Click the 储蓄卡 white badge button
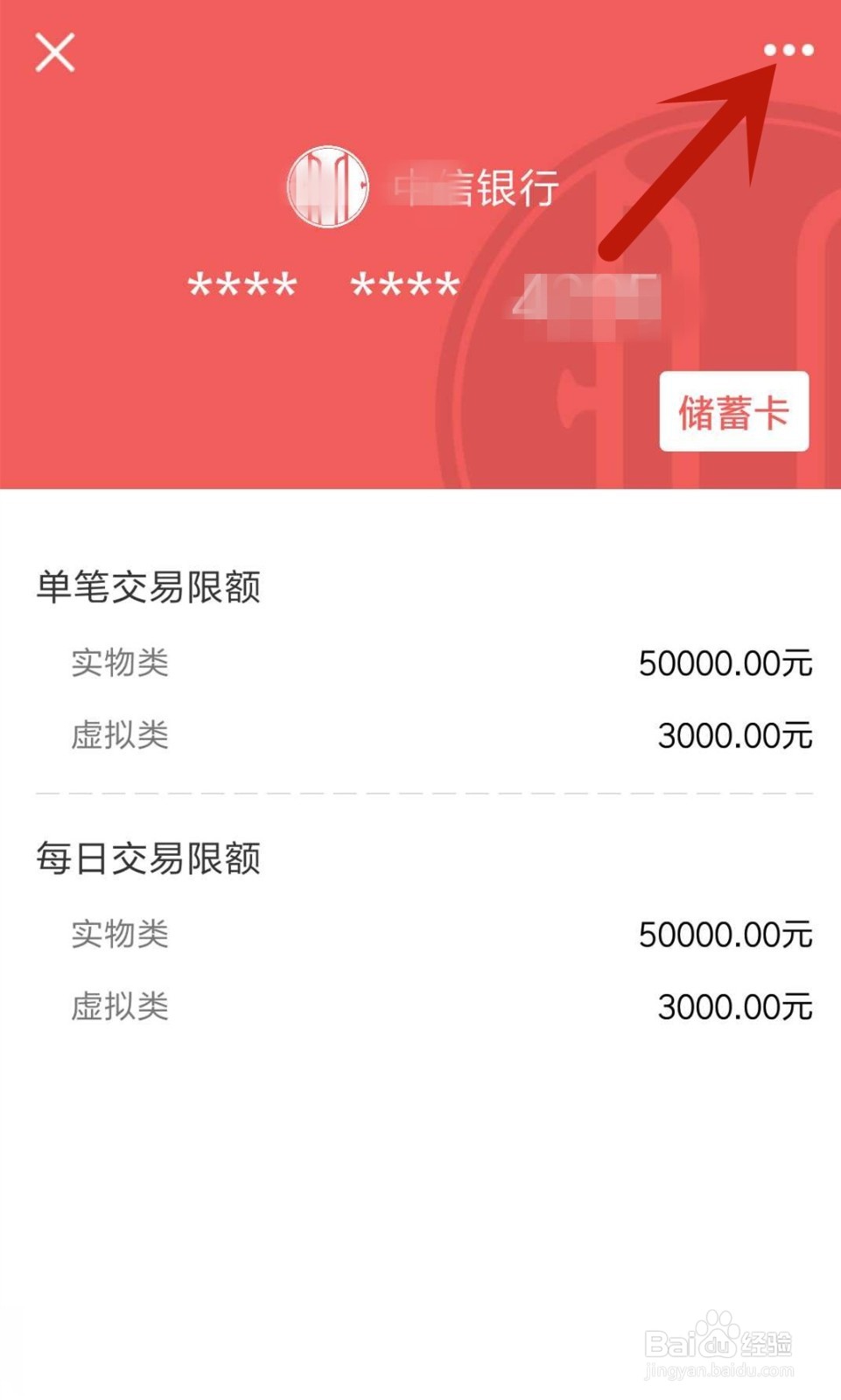841x1400 pixels. click(735, 413)
